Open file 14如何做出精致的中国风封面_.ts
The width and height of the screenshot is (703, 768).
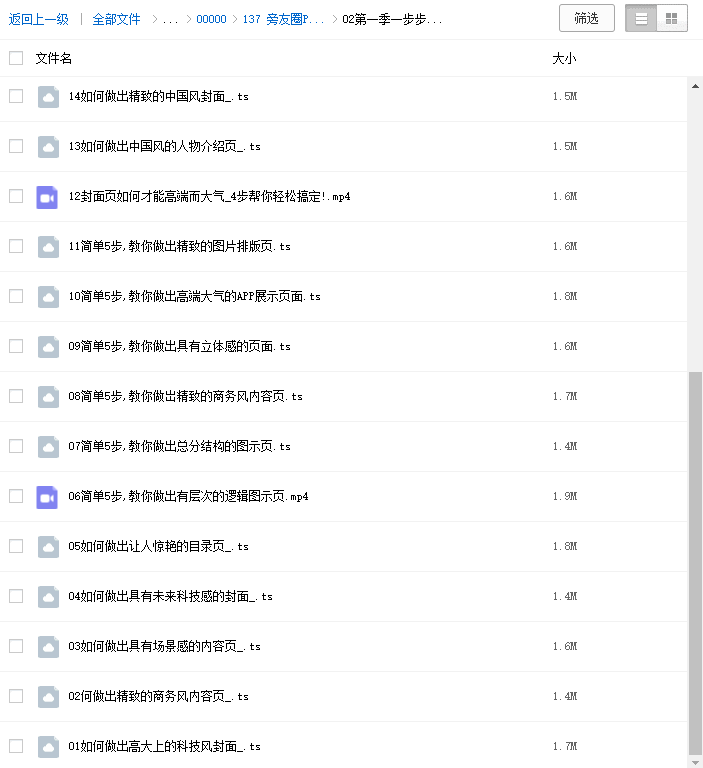coord(158,97)
